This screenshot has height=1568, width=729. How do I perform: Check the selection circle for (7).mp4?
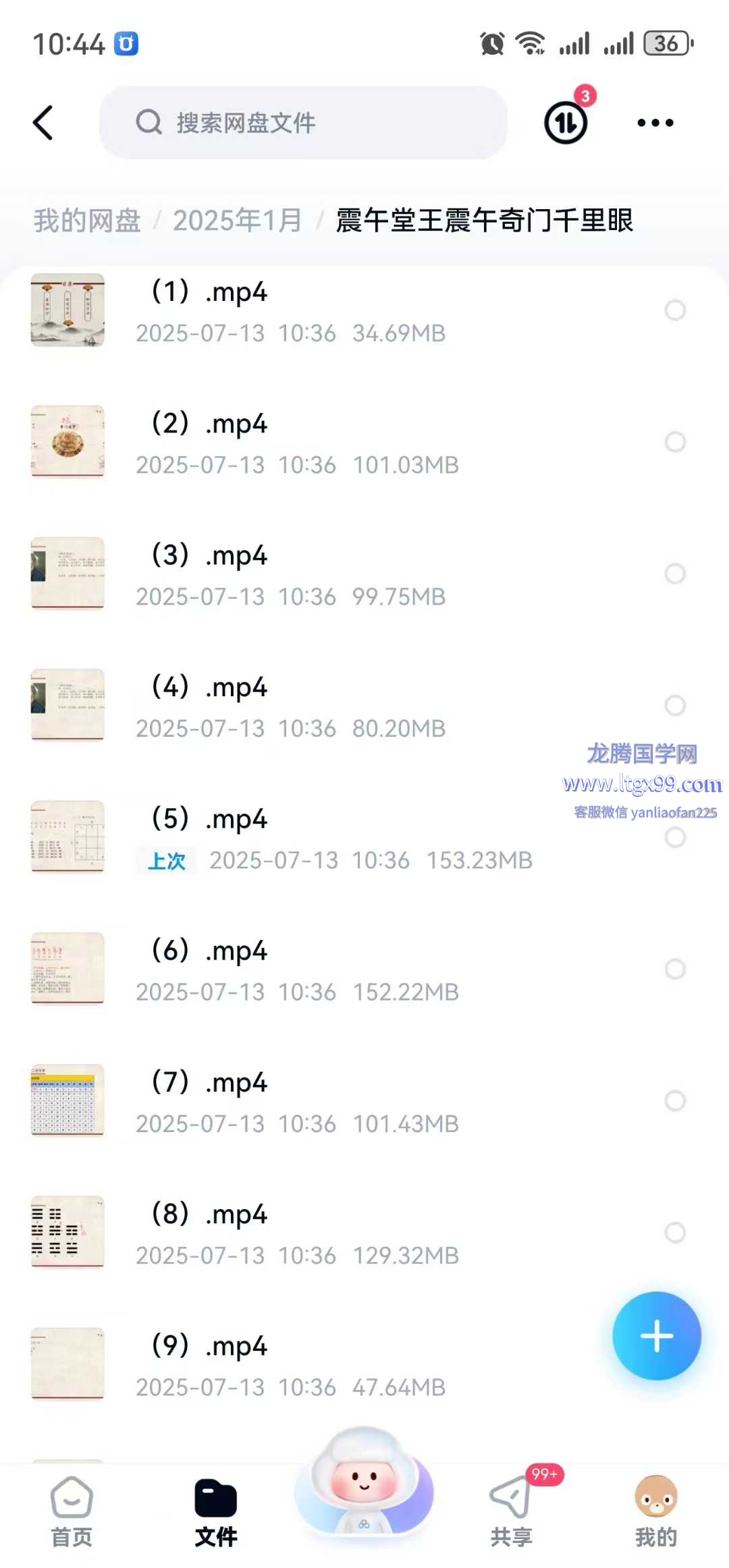[675, 1101]
